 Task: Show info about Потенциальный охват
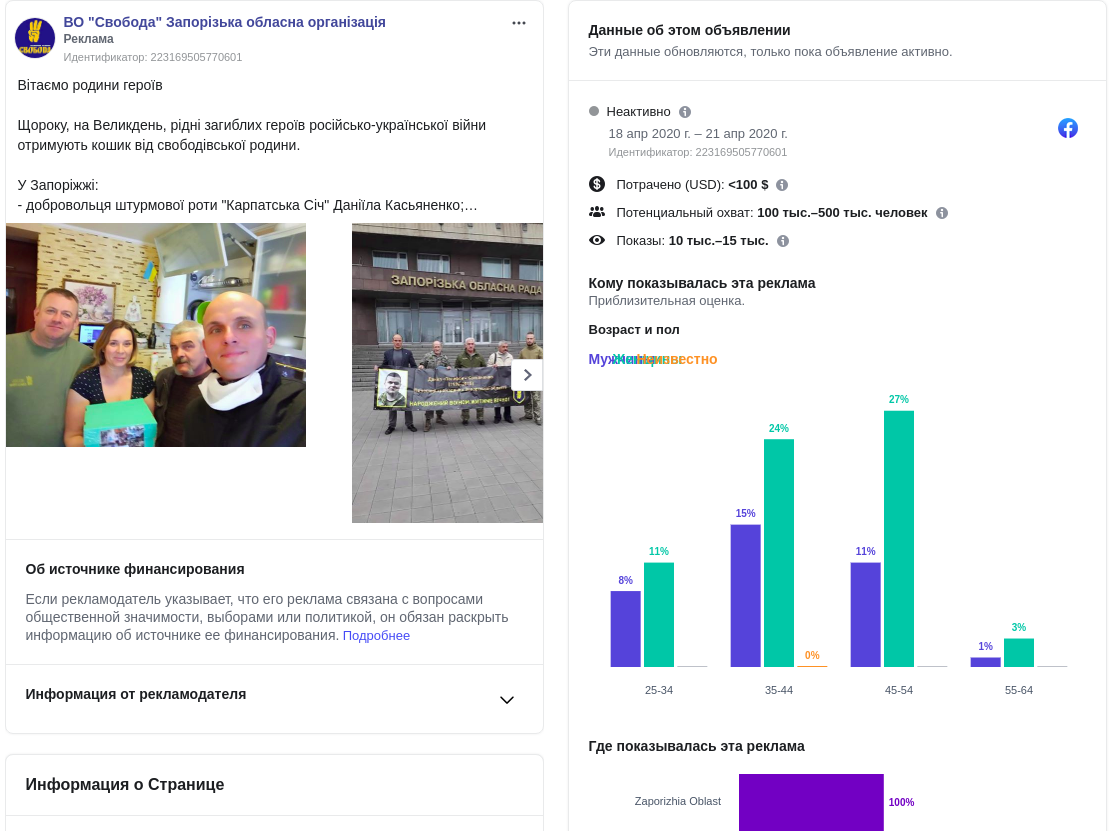pyautogui.click(x=942, y=213)
